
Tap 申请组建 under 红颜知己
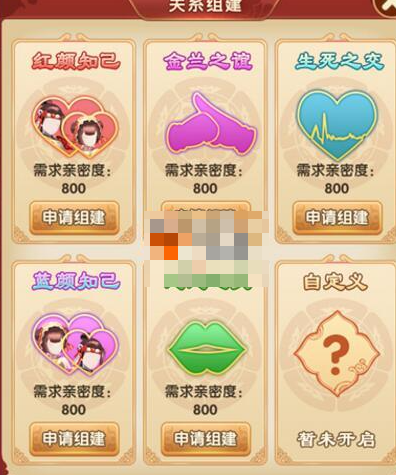click(x=74, y=218)
